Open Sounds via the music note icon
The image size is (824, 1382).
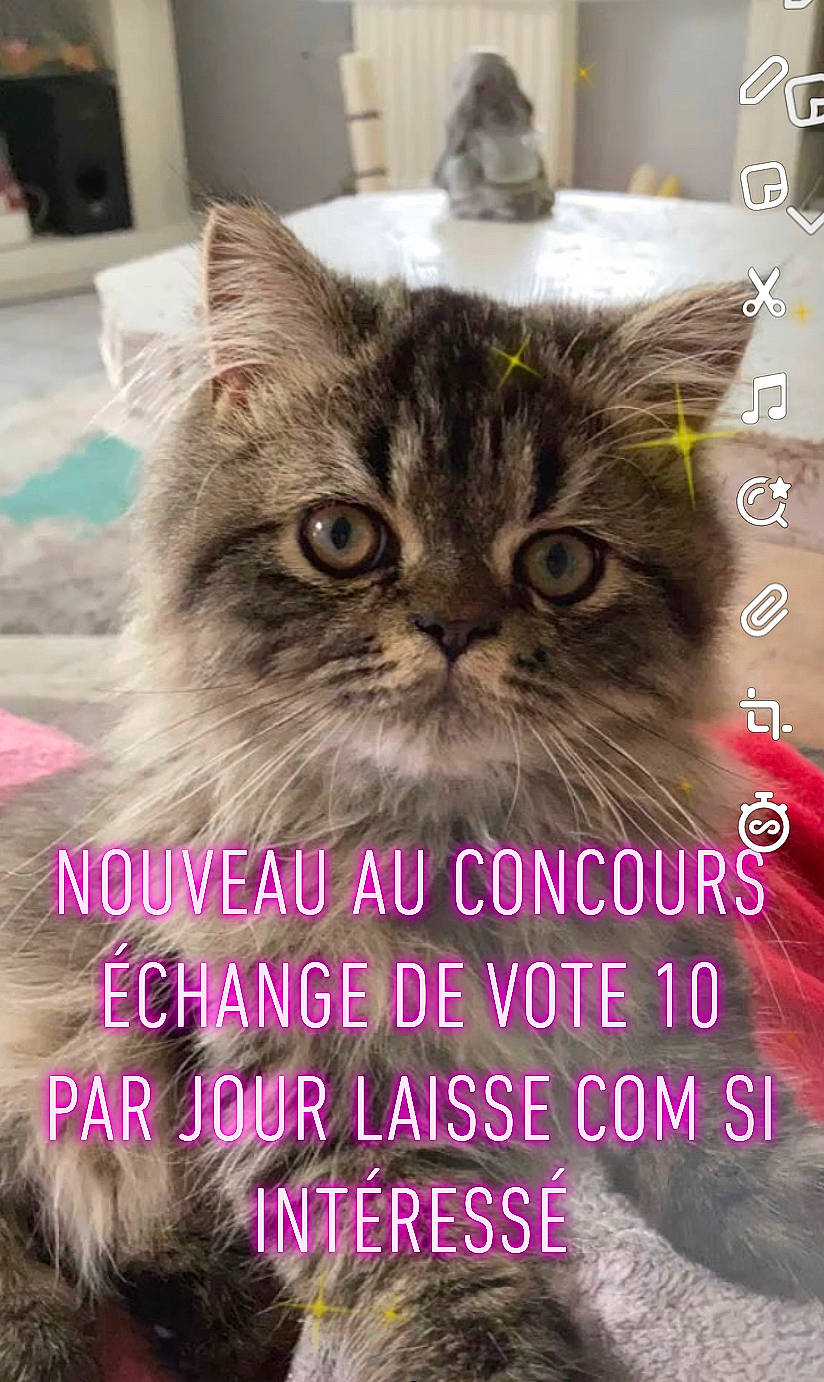[x=763, y=397]
